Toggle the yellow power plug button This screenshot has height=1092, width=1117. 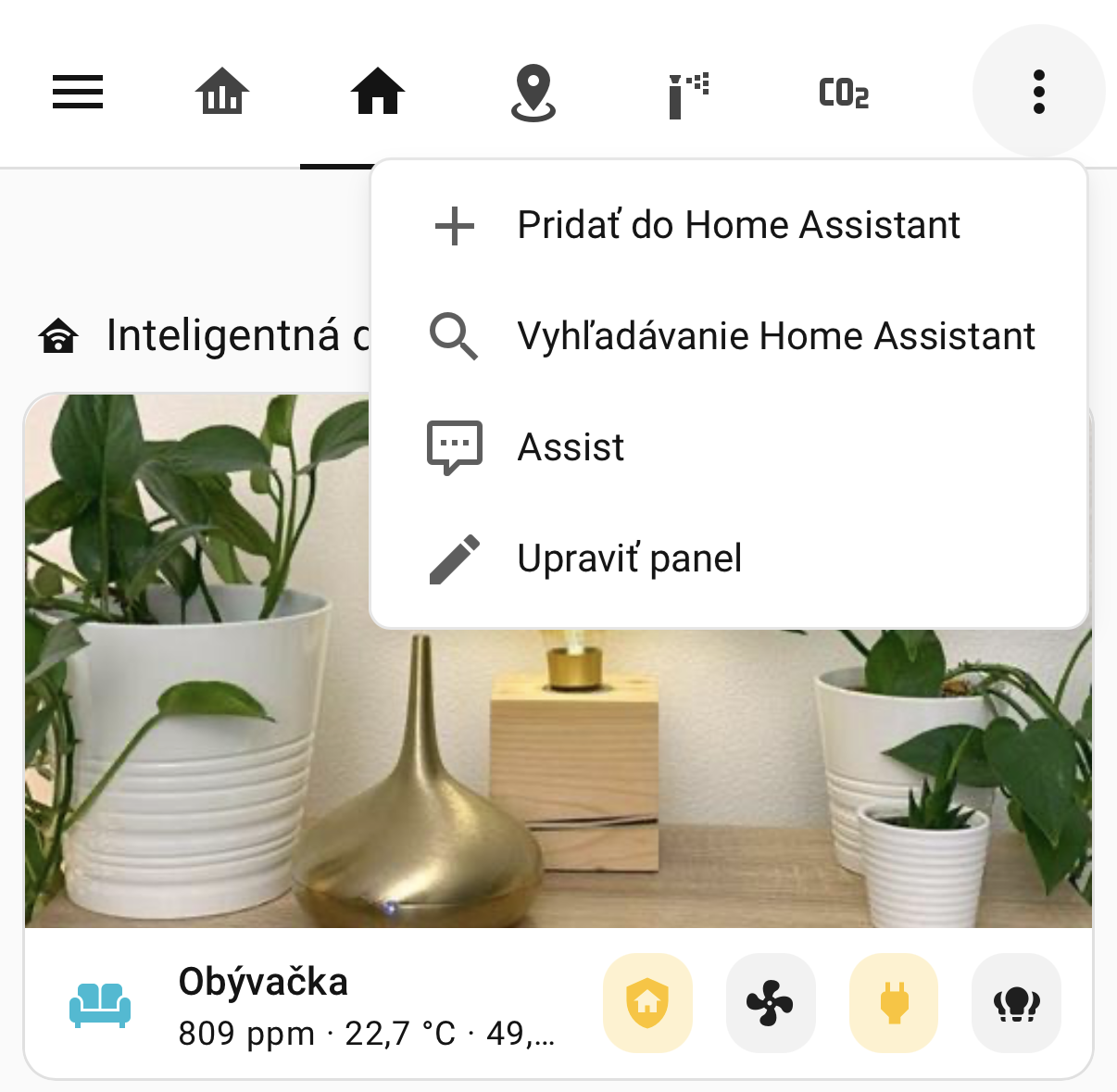pos(894,1003)
